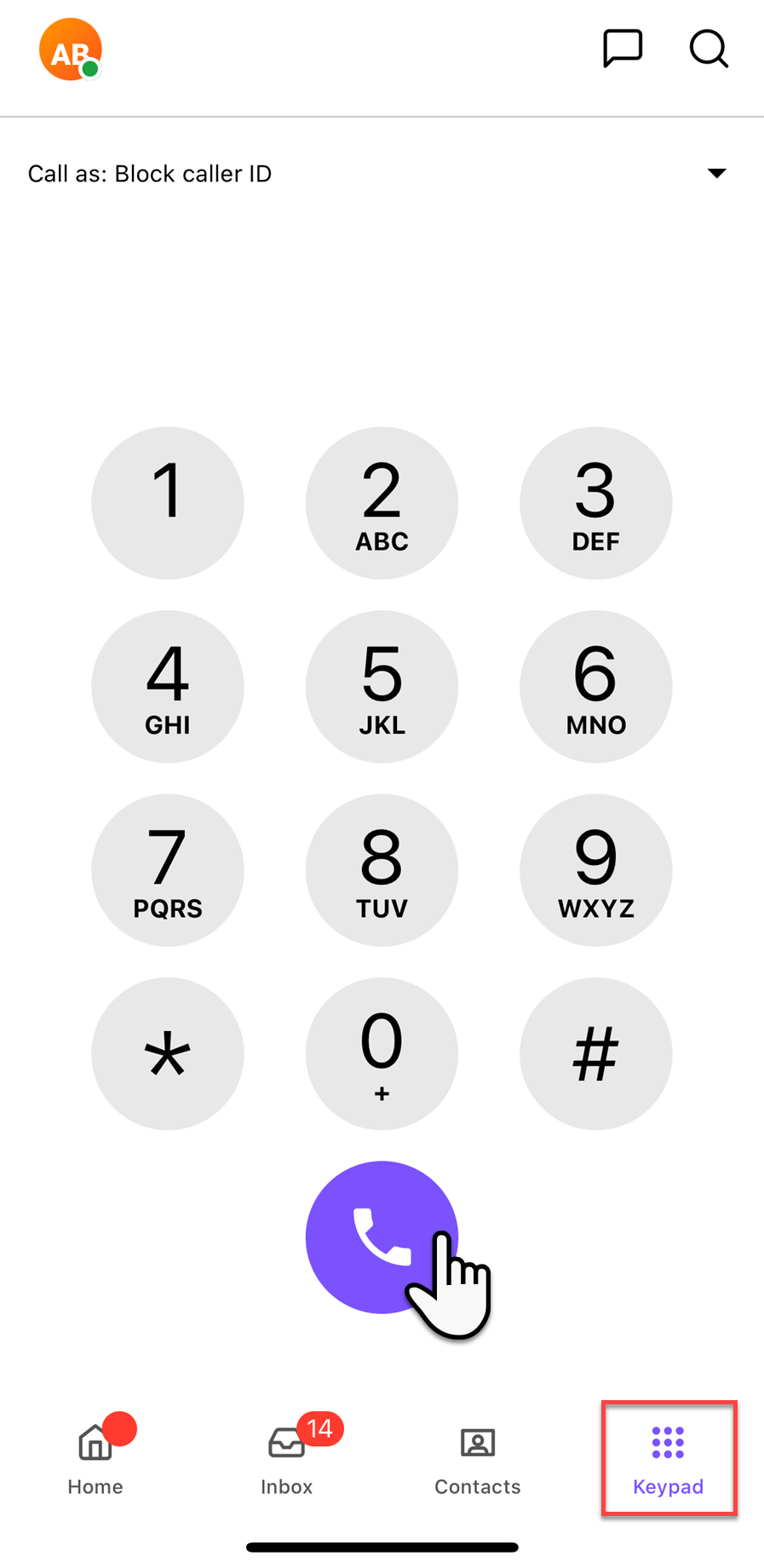764x1568 pixels.
Task: Dial the number 5 key
Action: point(382,686)
